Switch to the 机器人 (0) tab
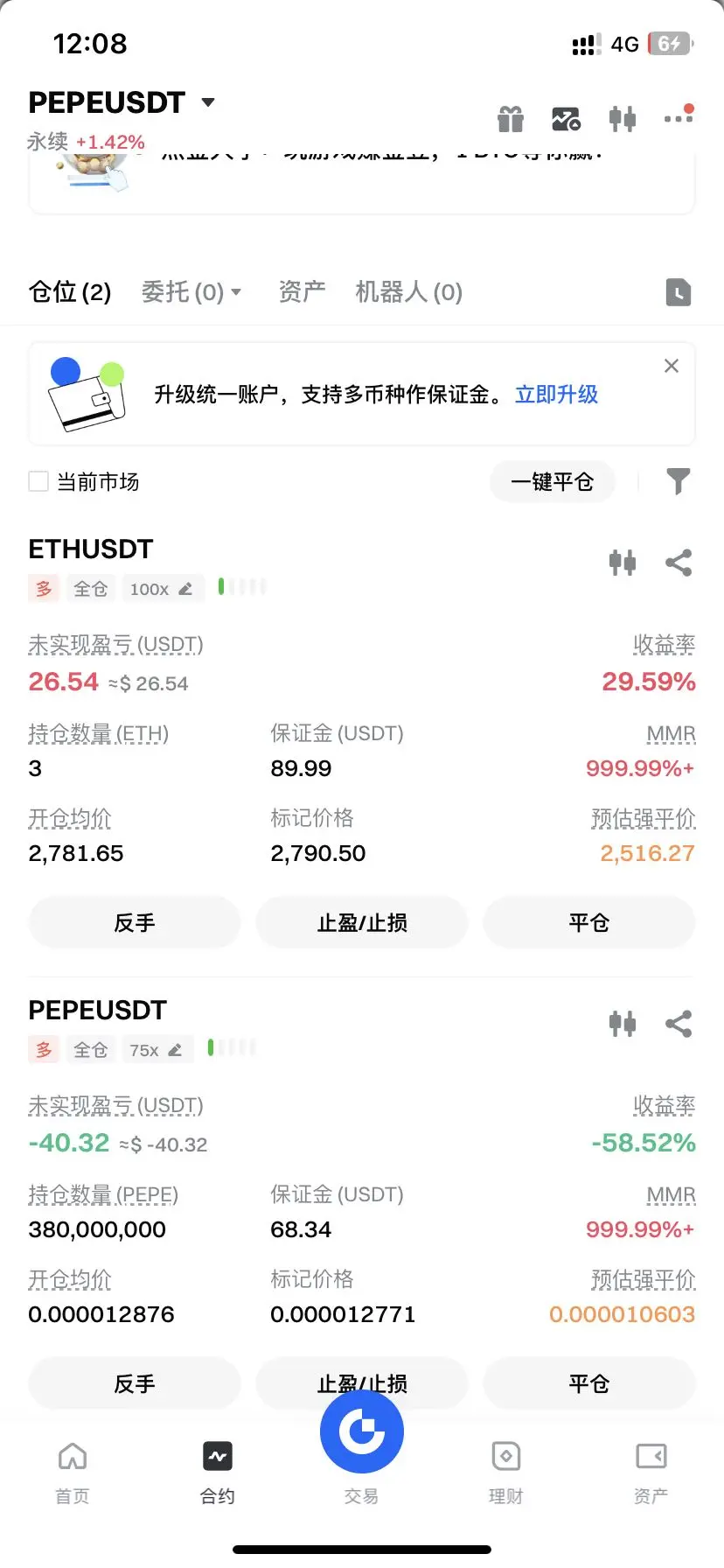724x1568 pixels. pyautogui.click(x=408, y=291)
